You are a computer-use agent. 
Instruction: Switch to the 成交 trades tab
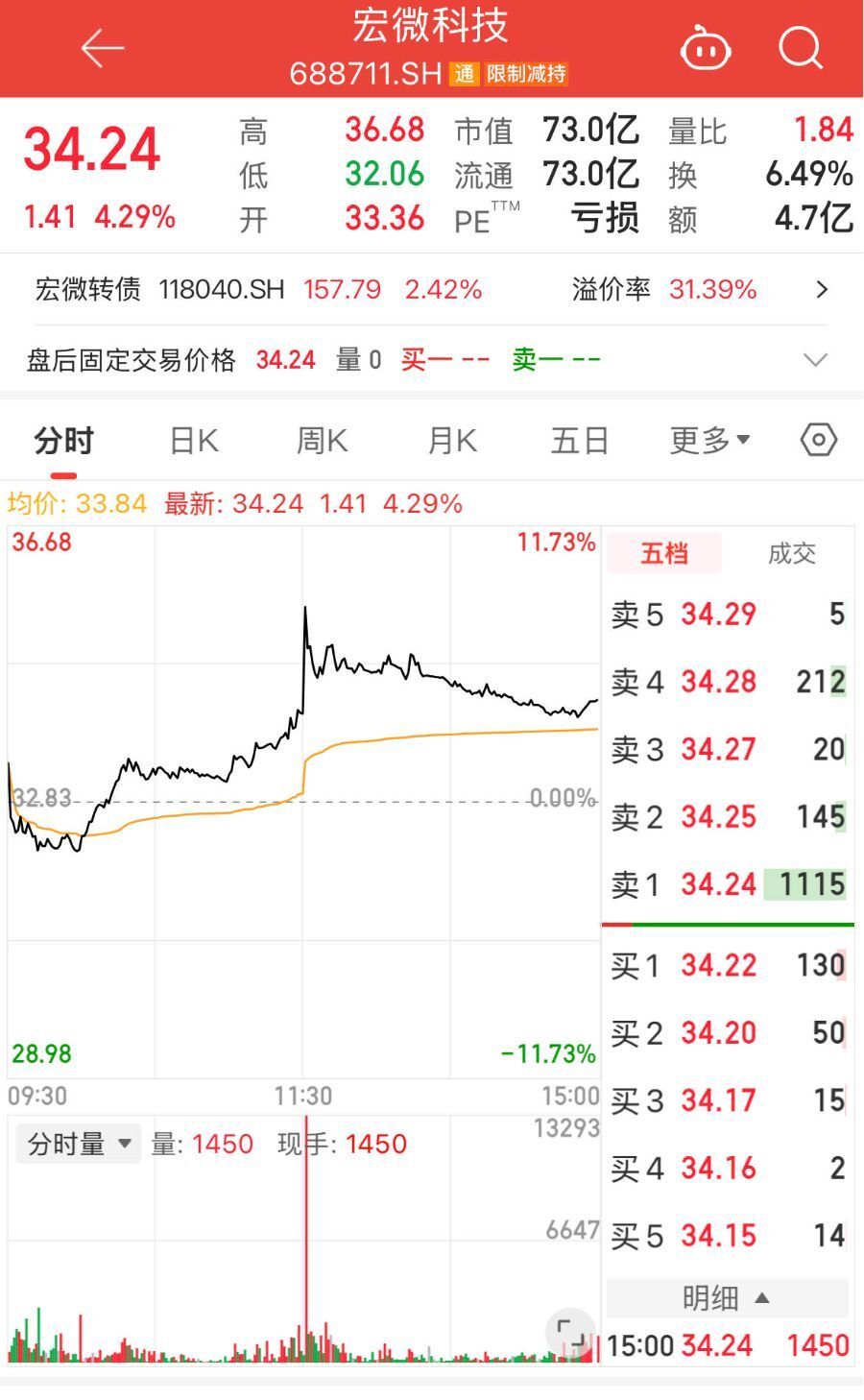(x=790, y=553)
